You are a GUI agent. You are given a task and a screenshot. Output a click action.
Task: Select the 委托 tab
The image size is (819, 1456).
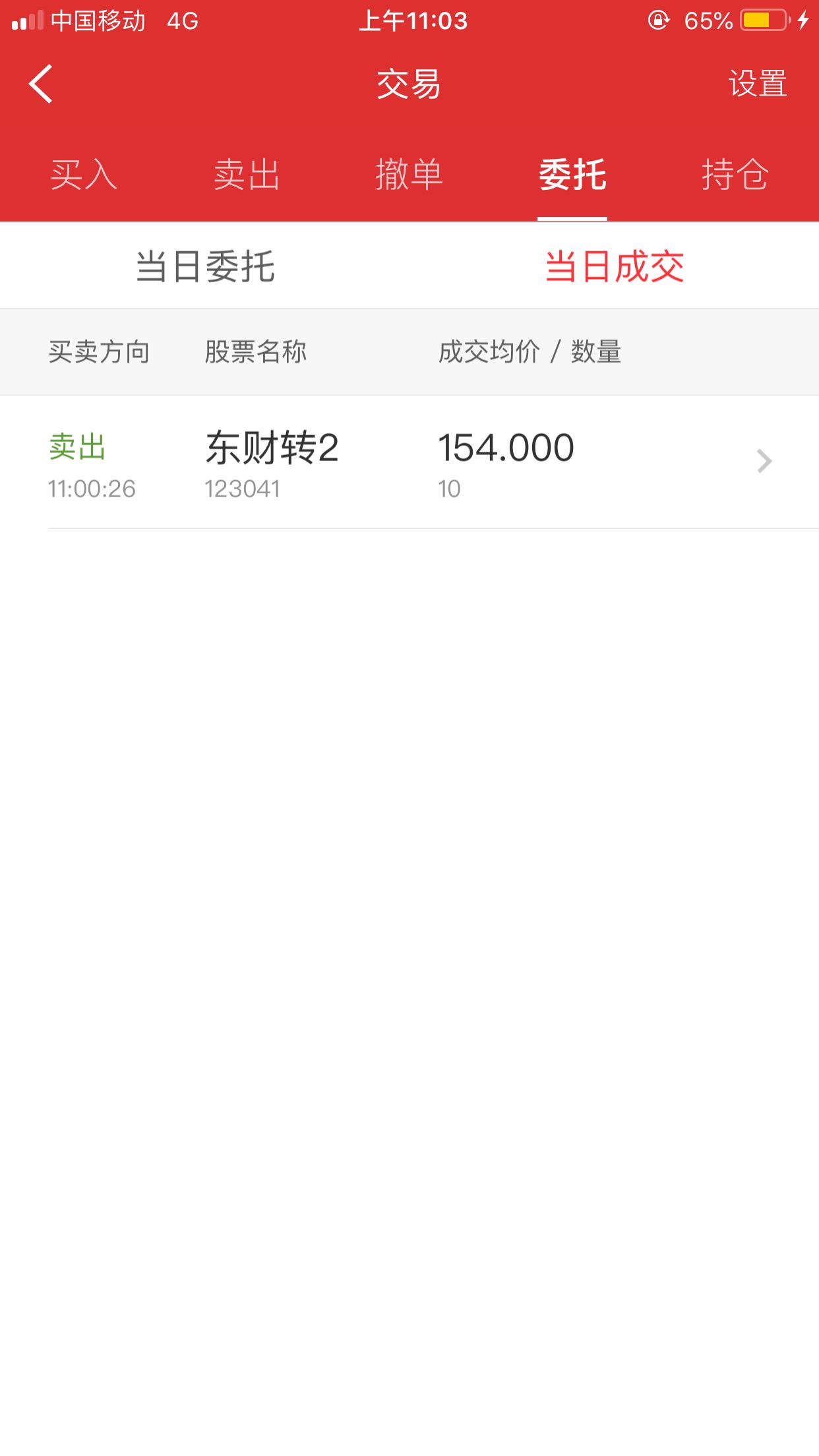point(572,175)
